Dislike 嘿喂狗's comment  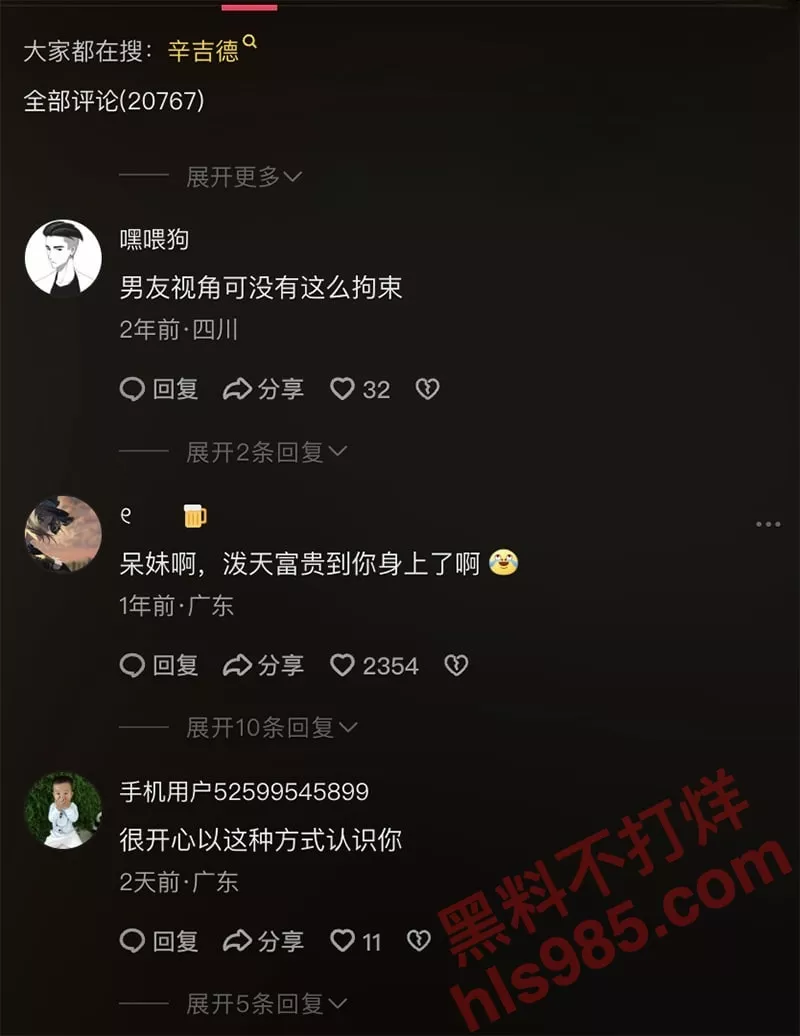point(428,389)
